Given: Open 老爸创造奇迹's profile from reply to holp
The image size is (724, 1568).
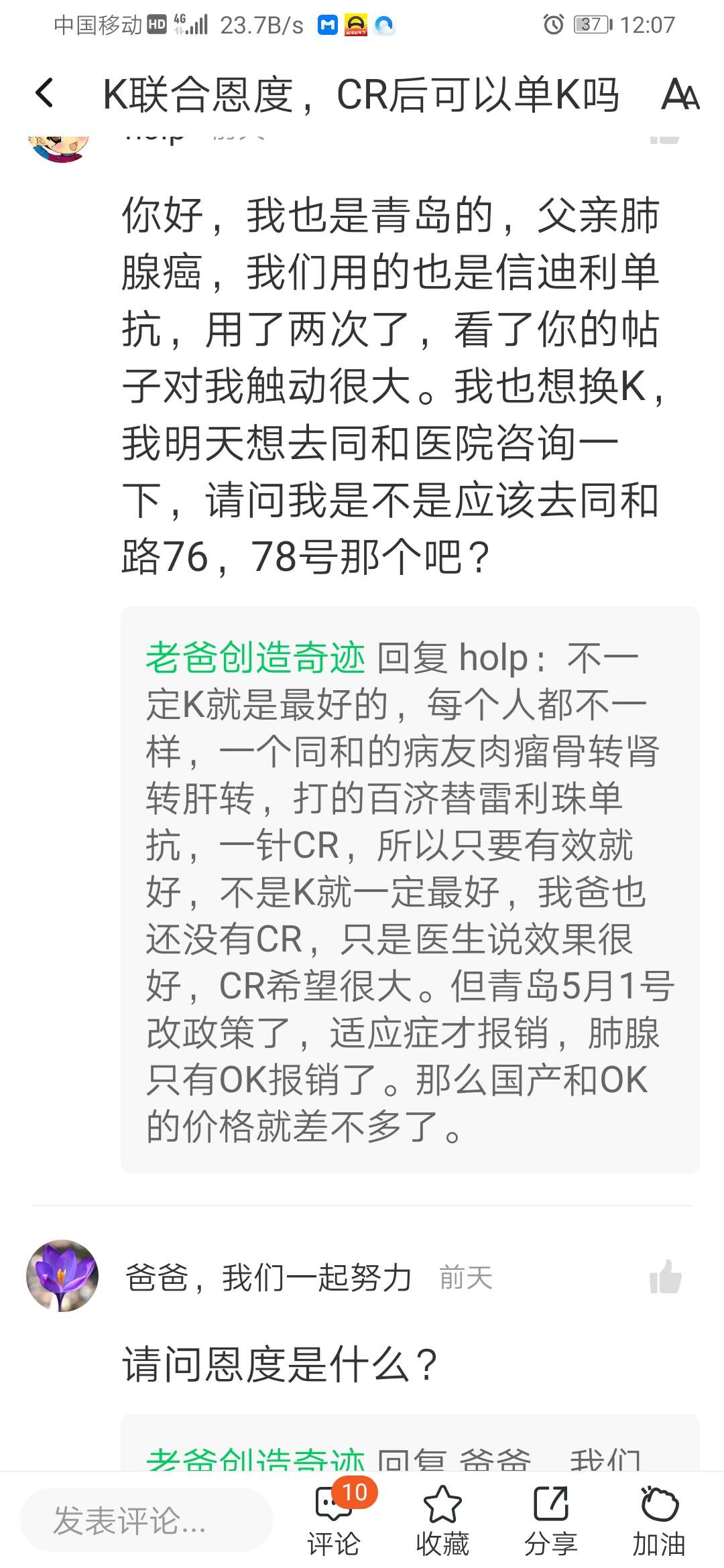Looking at the screenshot, I should (x=255, y=657).
